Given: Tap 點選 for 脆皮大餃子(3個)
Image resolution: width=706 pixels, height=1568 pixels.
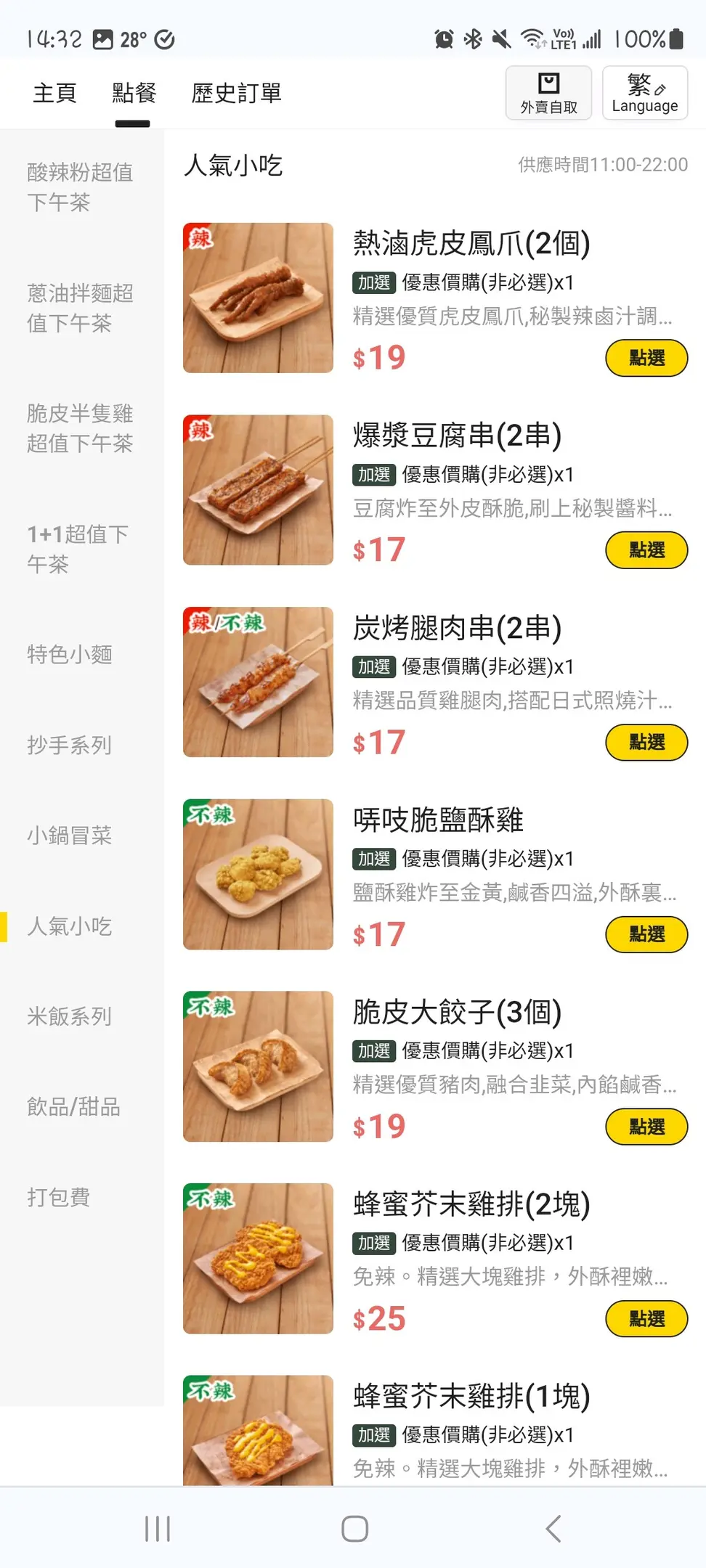Looking at the screenshot, I should pyautogui.click(x=646, y=1127).
